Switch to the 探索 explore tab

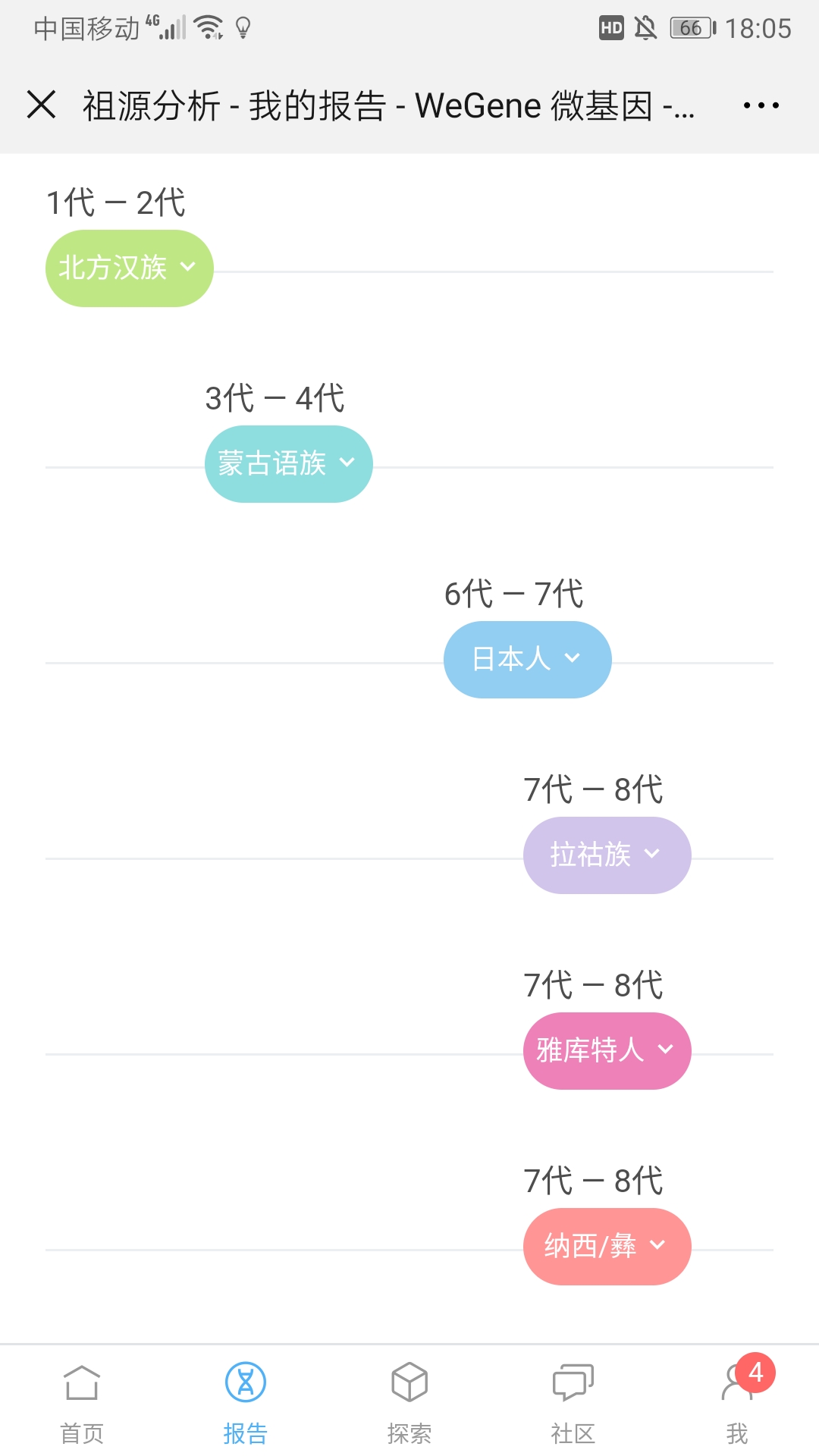click(409, 1403)
